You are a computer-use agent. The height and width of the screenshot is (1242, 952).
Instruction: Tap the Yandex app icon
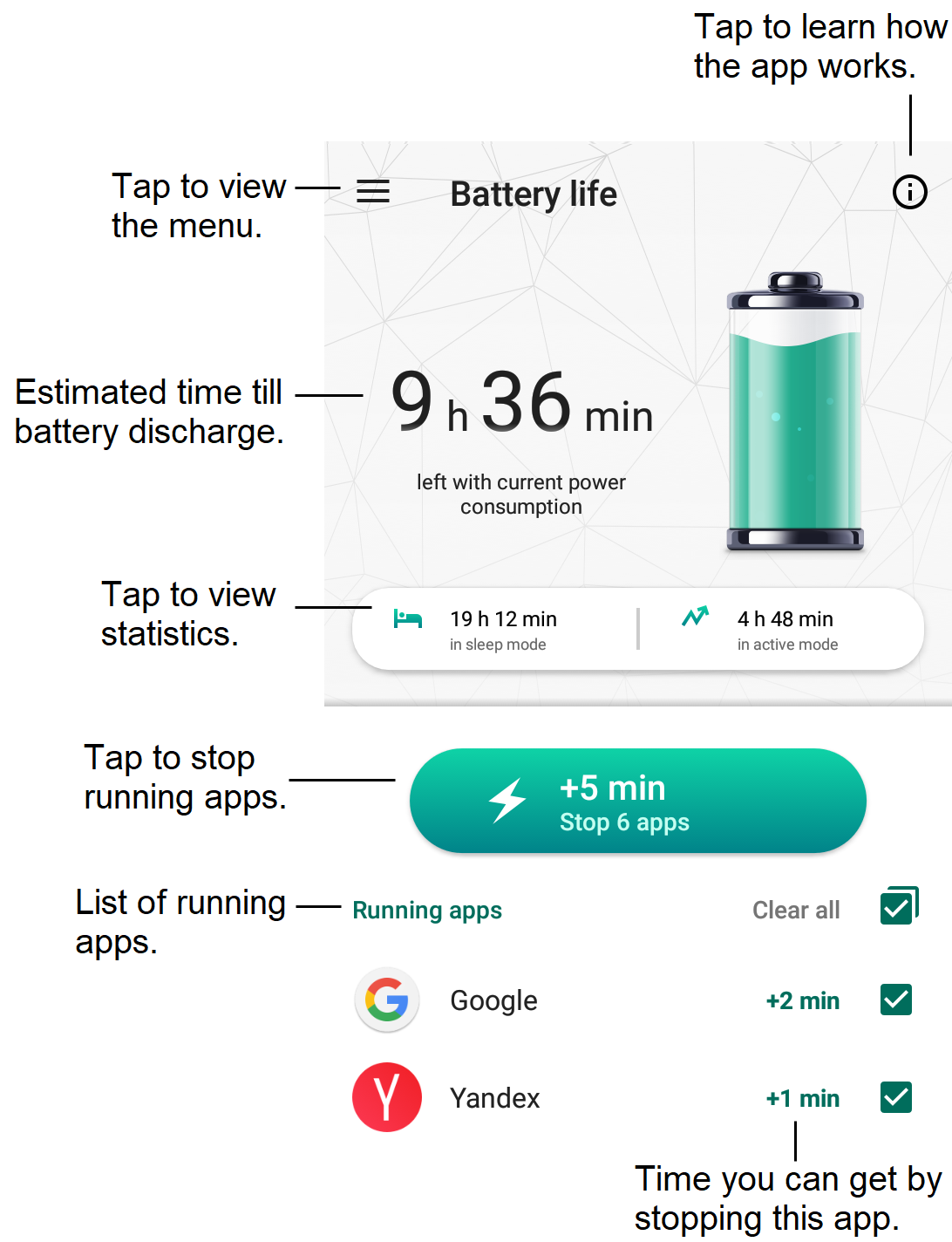click(x=386, y=1097)
